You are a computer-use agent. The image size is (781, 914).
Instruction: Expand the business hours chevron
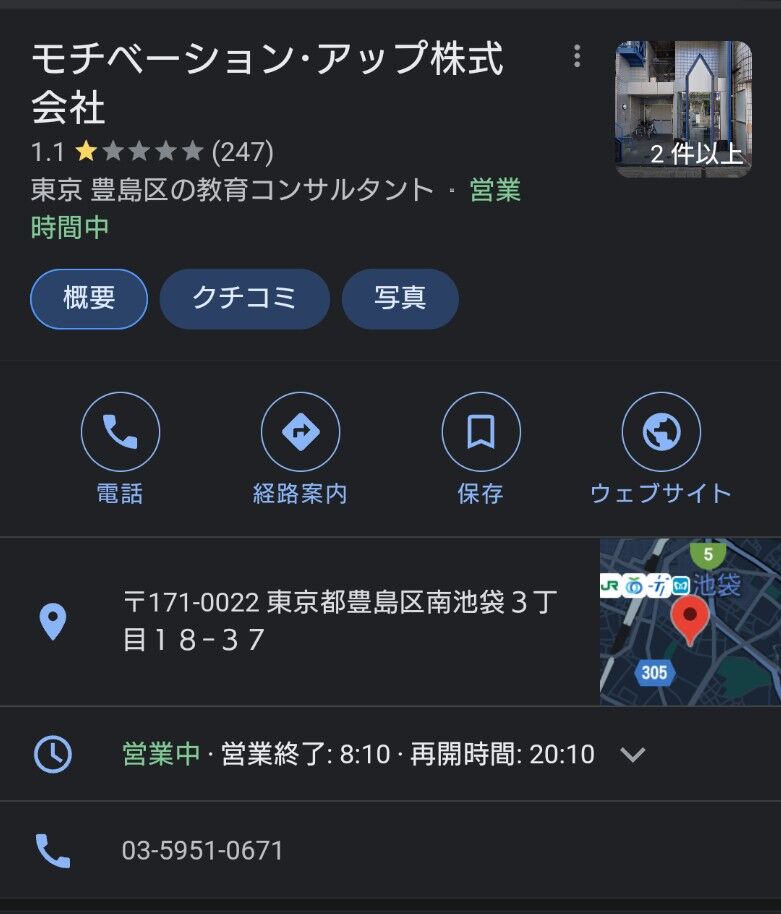pos(632,756)
